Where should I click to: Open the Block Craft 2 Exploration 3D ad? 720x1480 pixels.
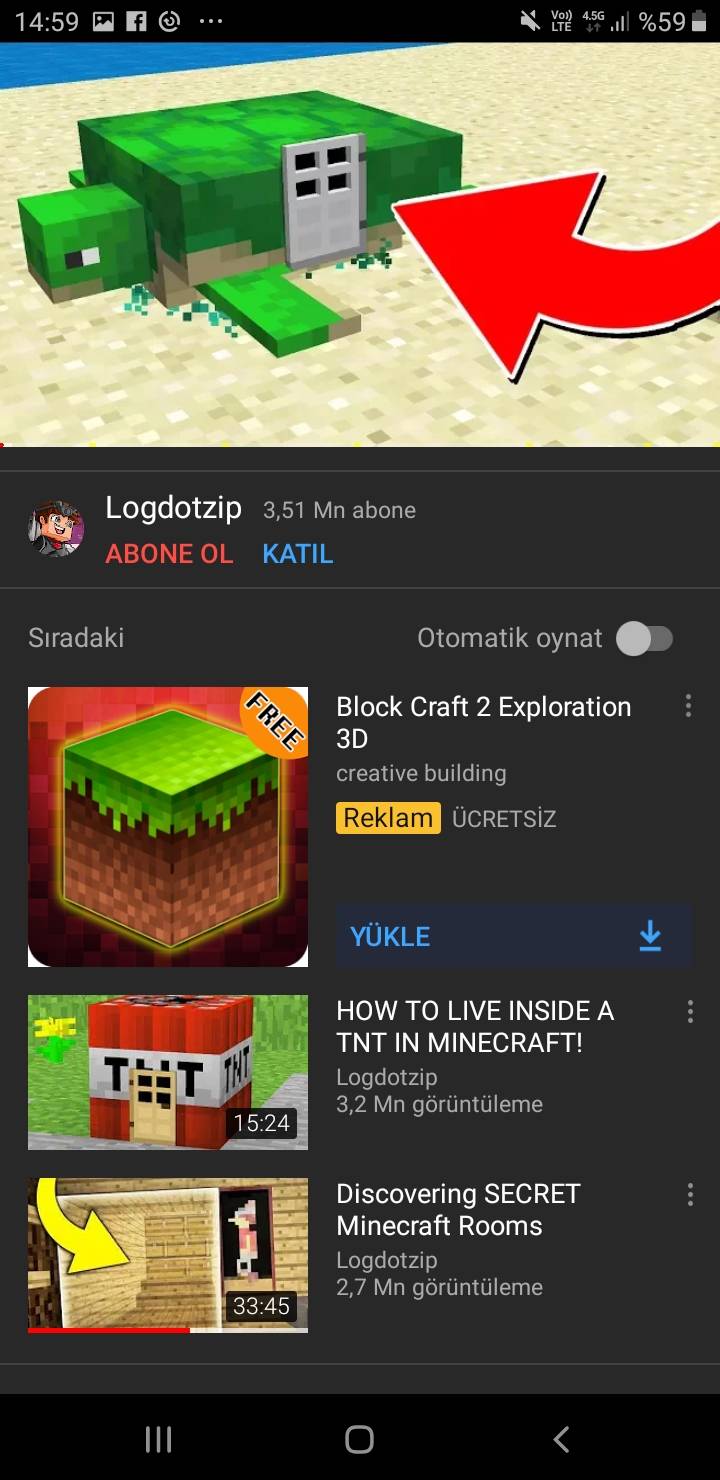pyautogui.click(x=168, y=827)
